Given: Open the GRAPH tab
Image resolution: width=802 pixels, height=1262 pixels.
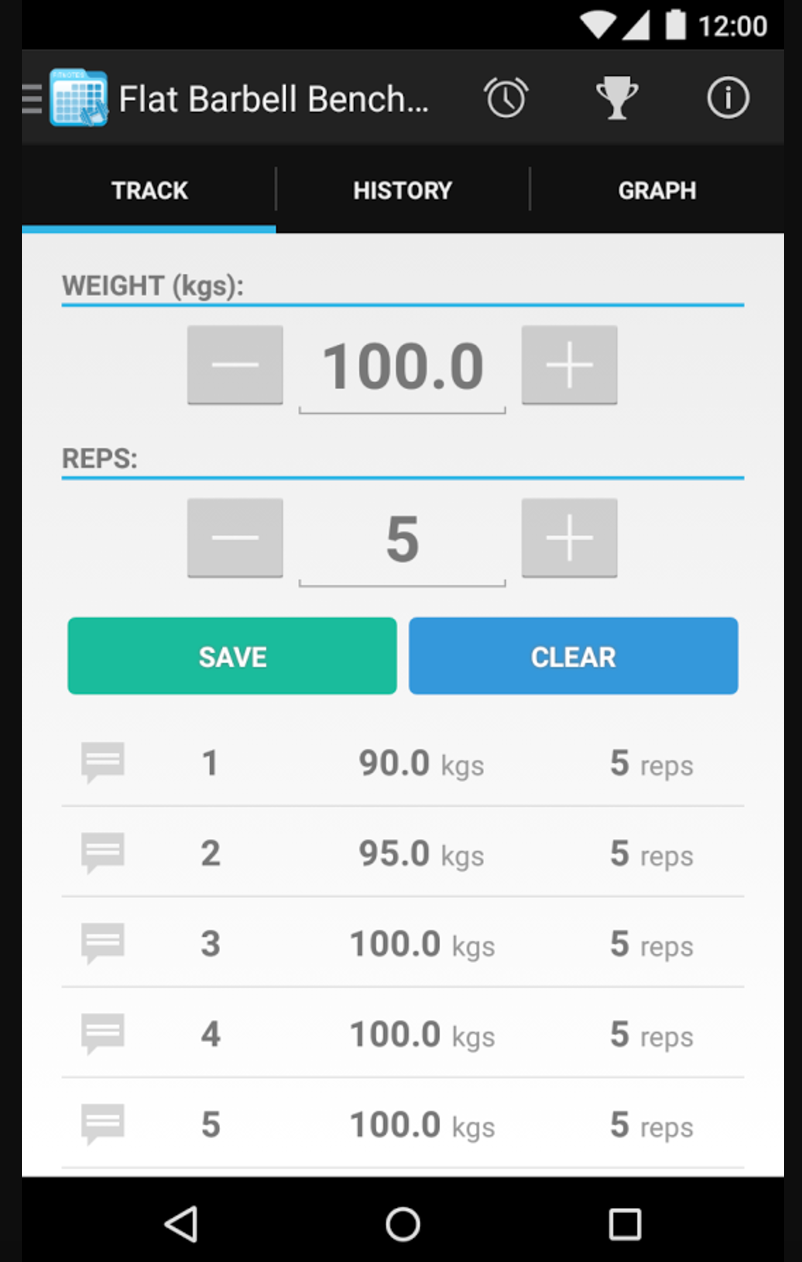Looking at the screenshot, I should (x=657, y=190).
